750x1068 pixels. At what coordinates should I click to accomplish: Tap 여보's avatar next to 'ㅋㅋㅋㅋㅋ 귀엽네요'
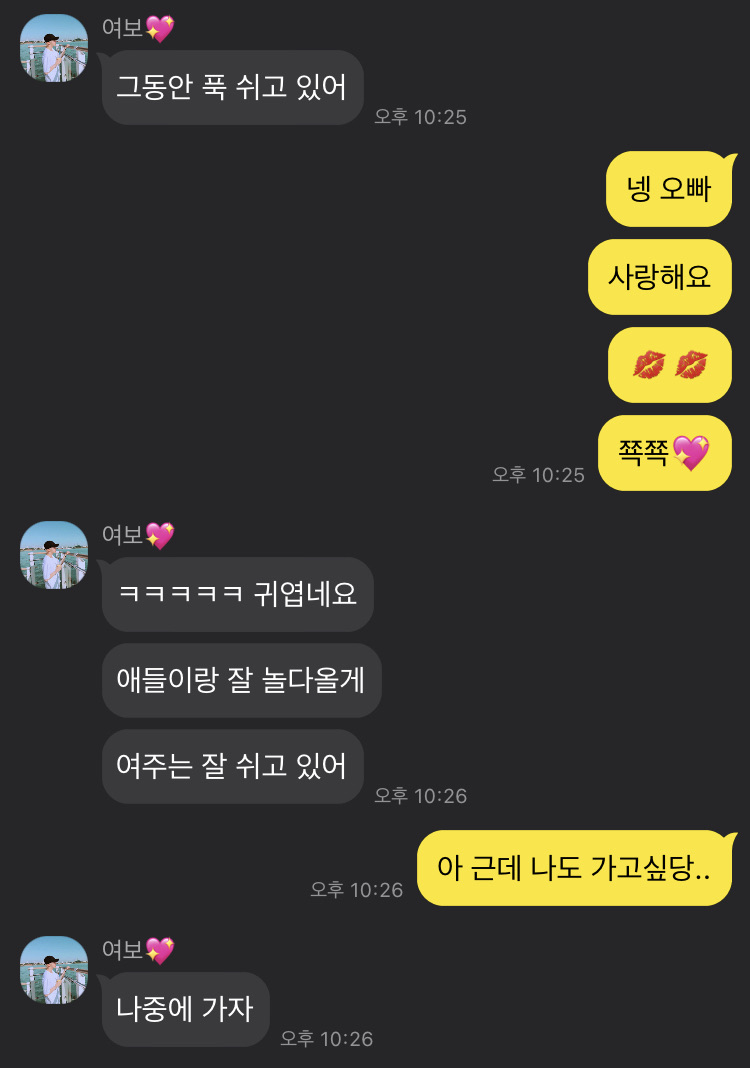pyautogui.click(x=54, y=555)
